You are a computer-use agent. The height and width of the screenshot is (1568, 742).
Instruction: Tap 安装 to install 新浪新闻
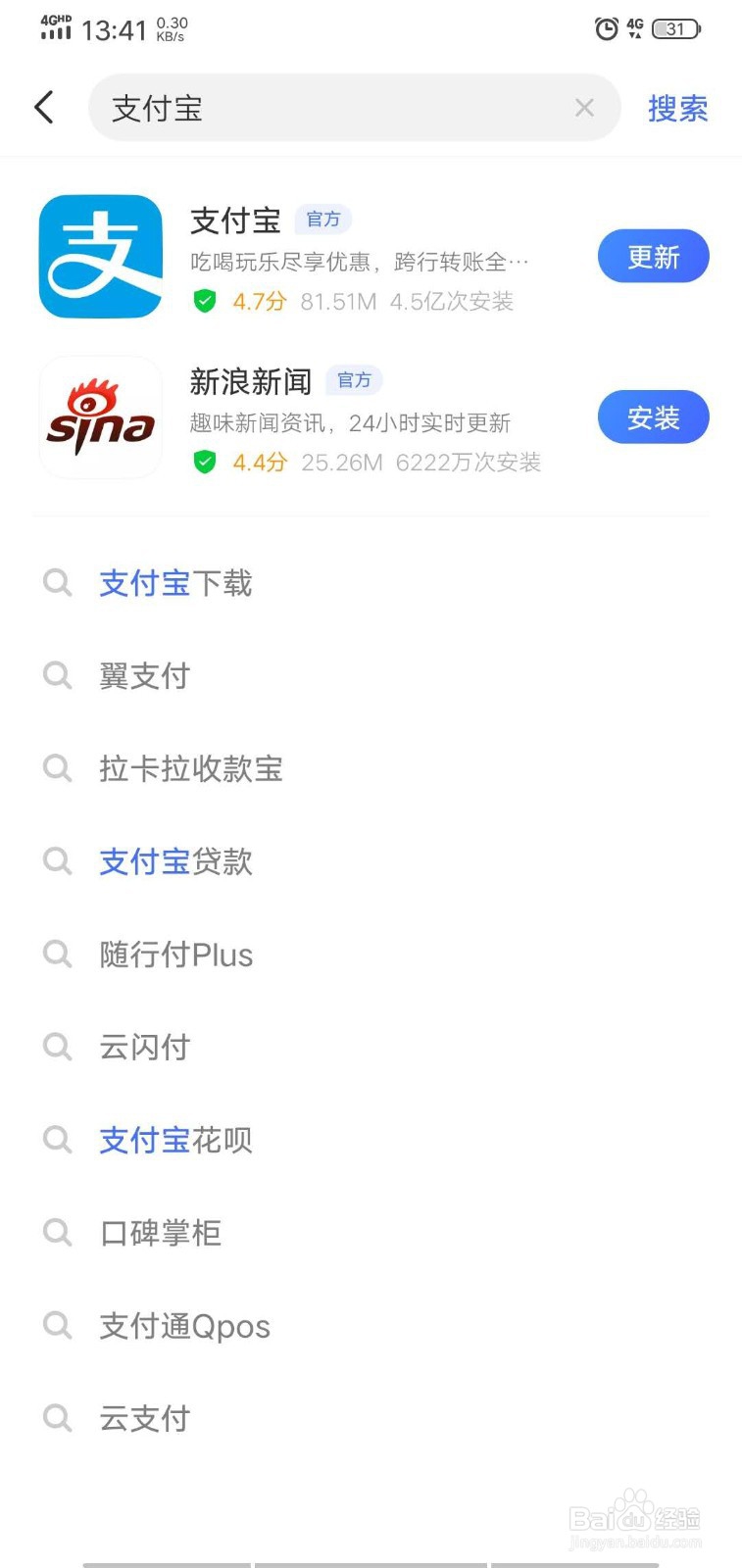coord(653,416)
